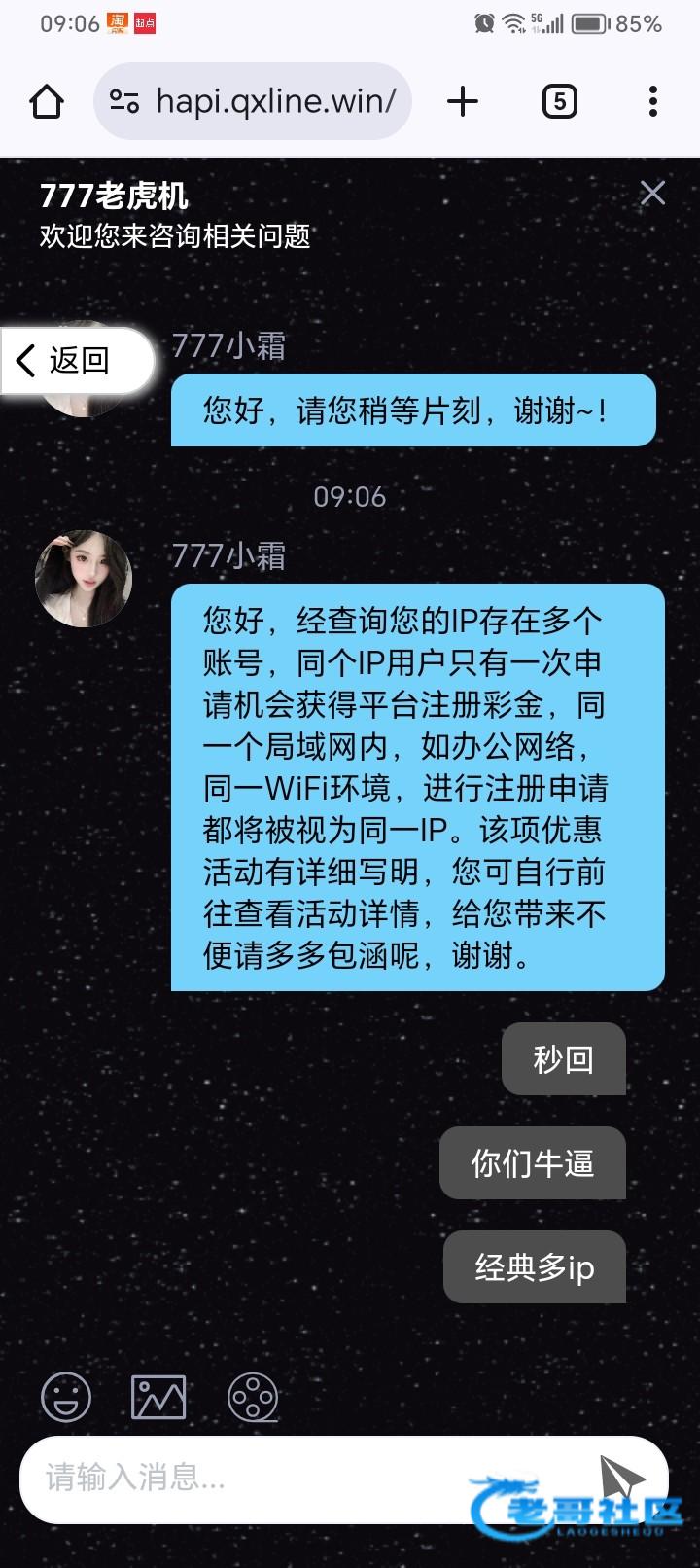The image size is (700, 1568).
Task: Open the browser overflow menu
Action: pyautogui.click(x=652, y=101)
